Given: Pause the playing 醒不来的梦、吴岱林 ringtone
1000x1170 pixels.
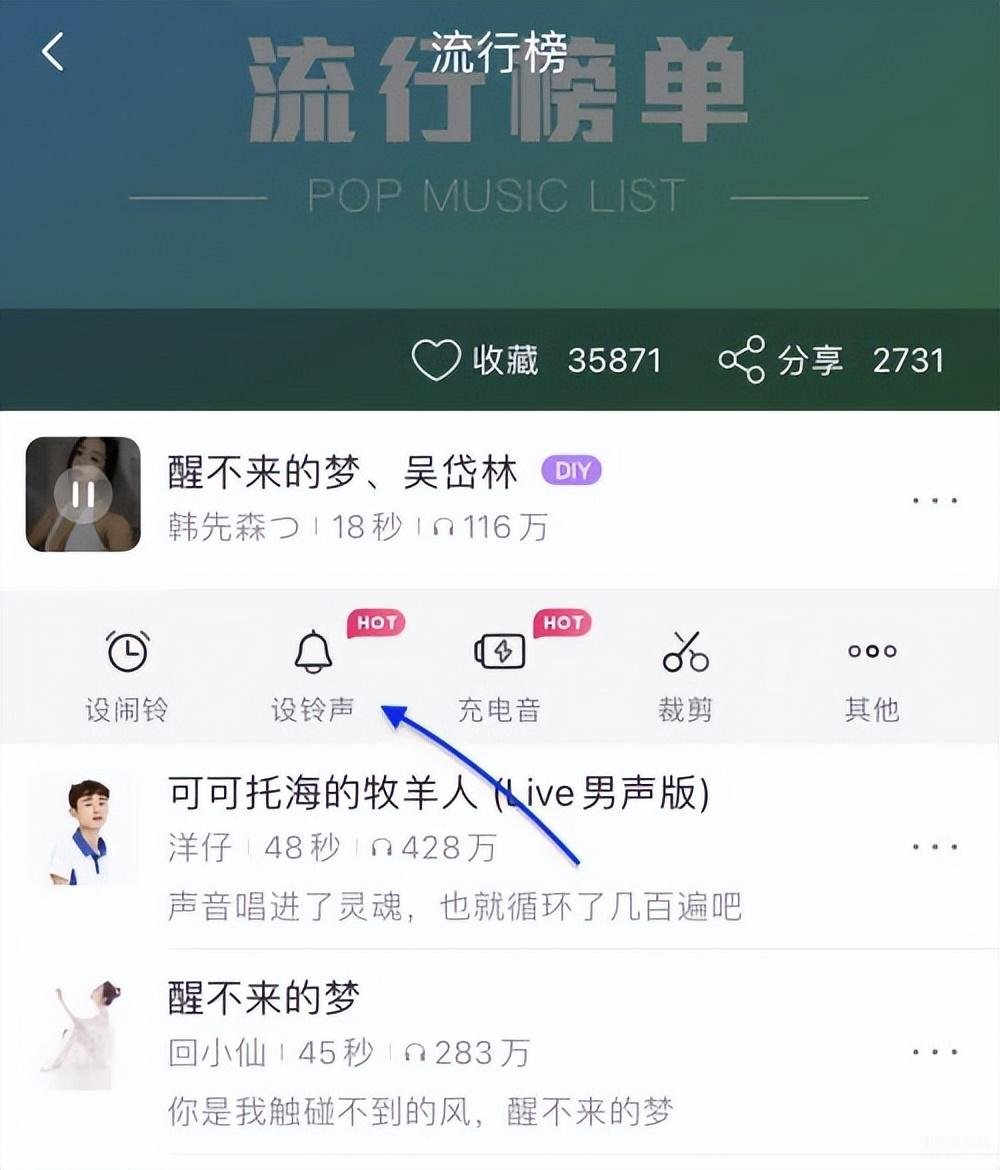Looking at the screenshot, I should pos(83,494).
